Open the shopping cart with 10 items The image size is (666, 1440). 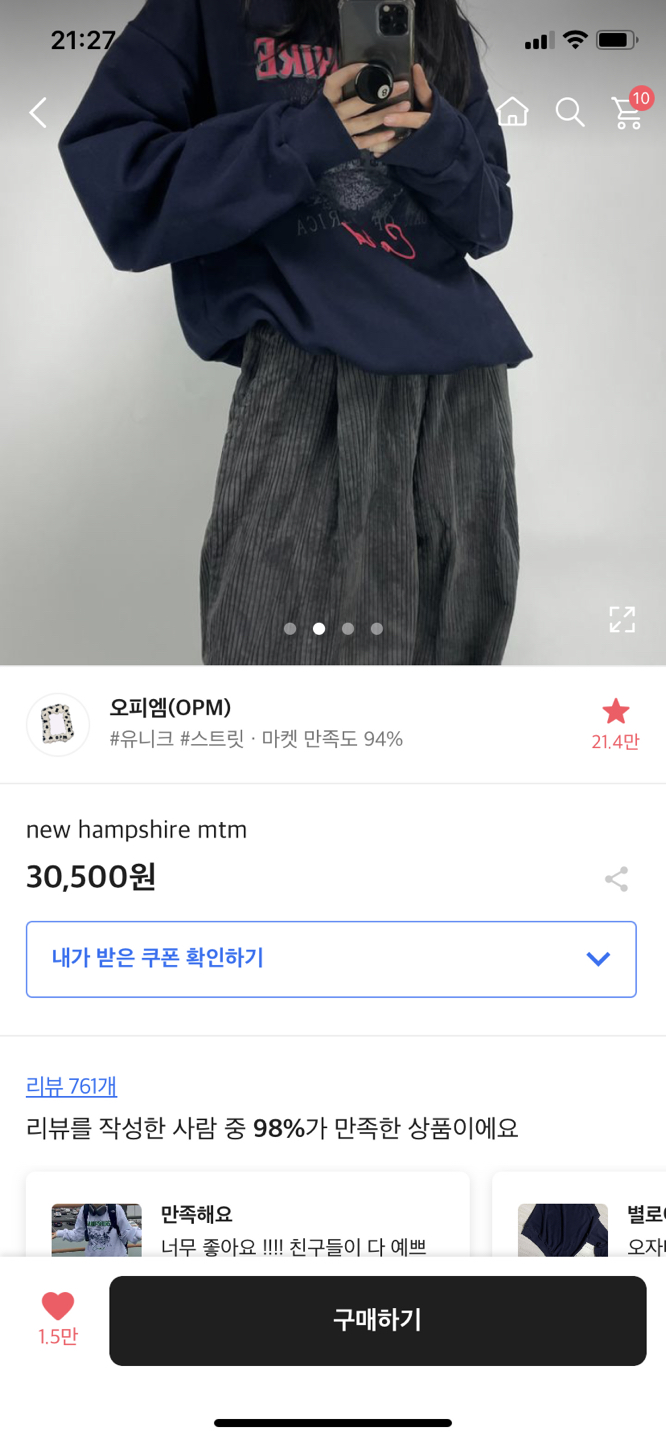[x=628, y=112]
